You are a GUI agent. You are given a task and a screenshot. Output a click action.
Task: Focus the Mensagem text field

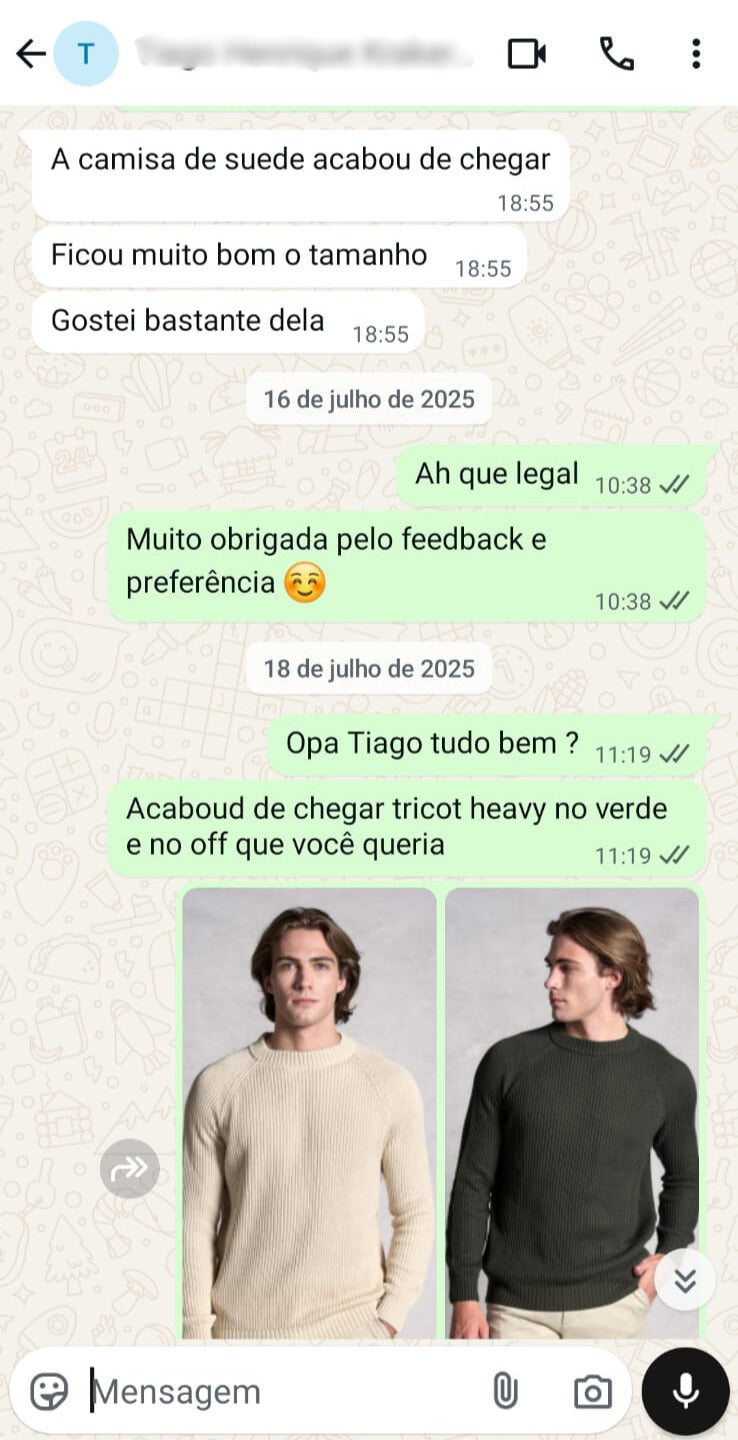(x=280, y=1391)
